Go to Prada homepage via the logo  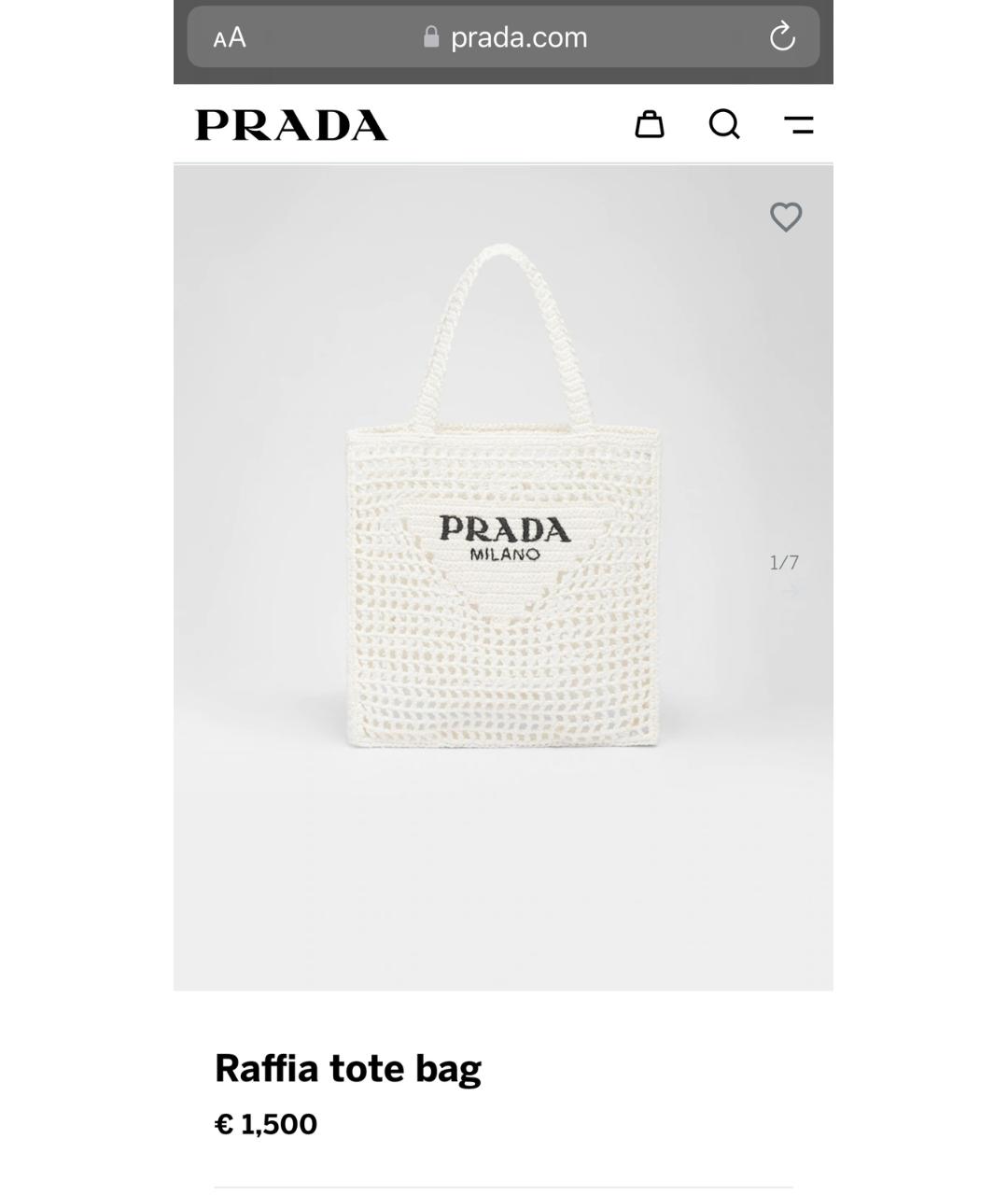[x=290, y=124]
